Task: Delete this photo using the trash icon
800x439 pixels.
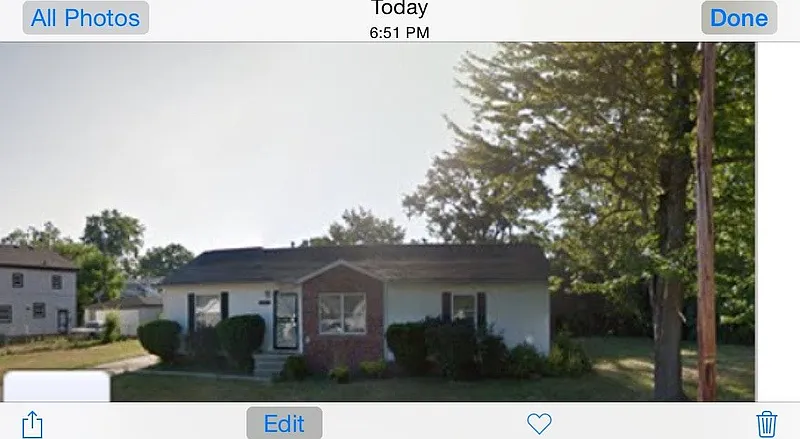Action: [x=766, y=423]
